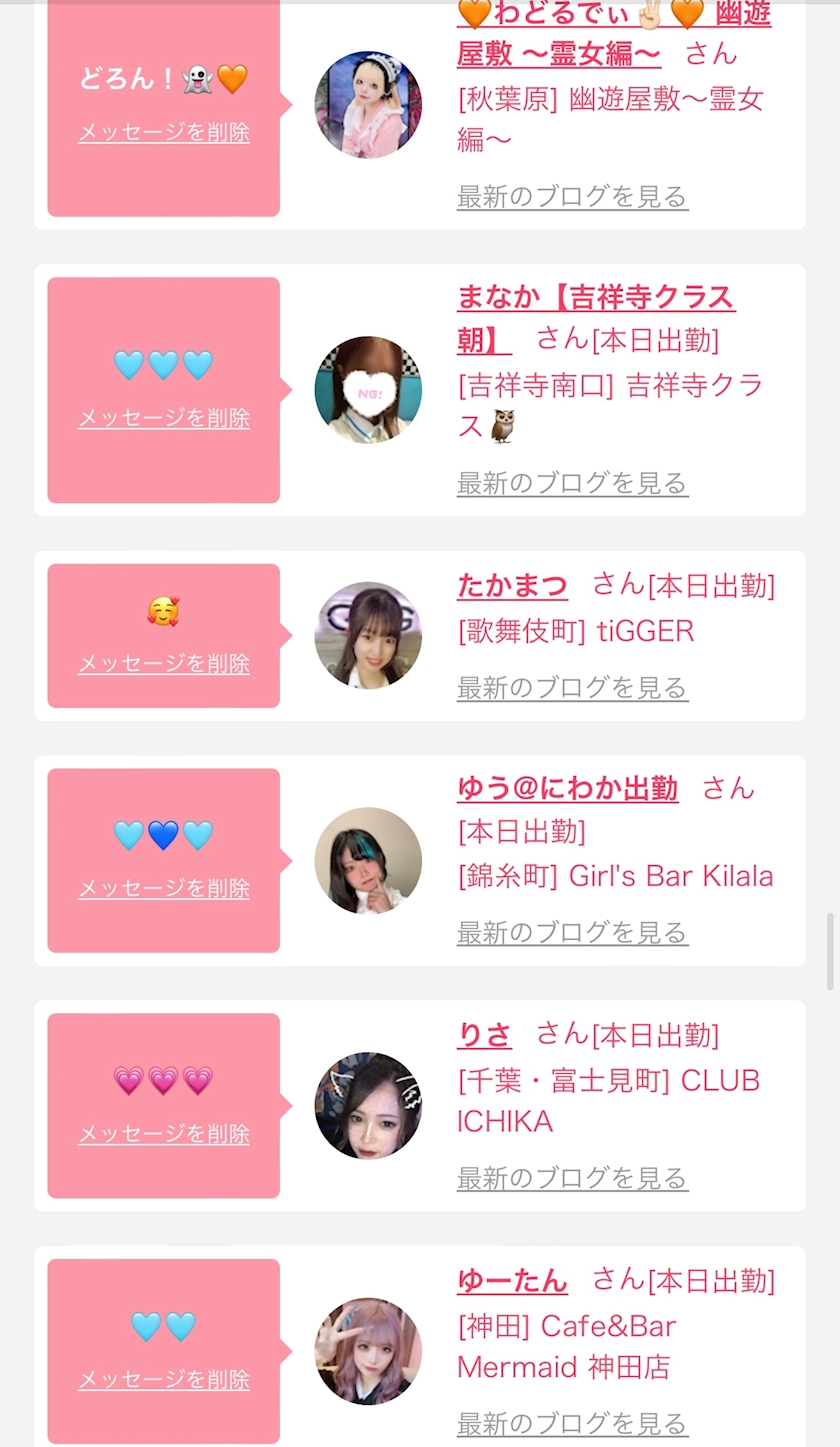View latest blog of ゆーたん

pos(572,1423)
